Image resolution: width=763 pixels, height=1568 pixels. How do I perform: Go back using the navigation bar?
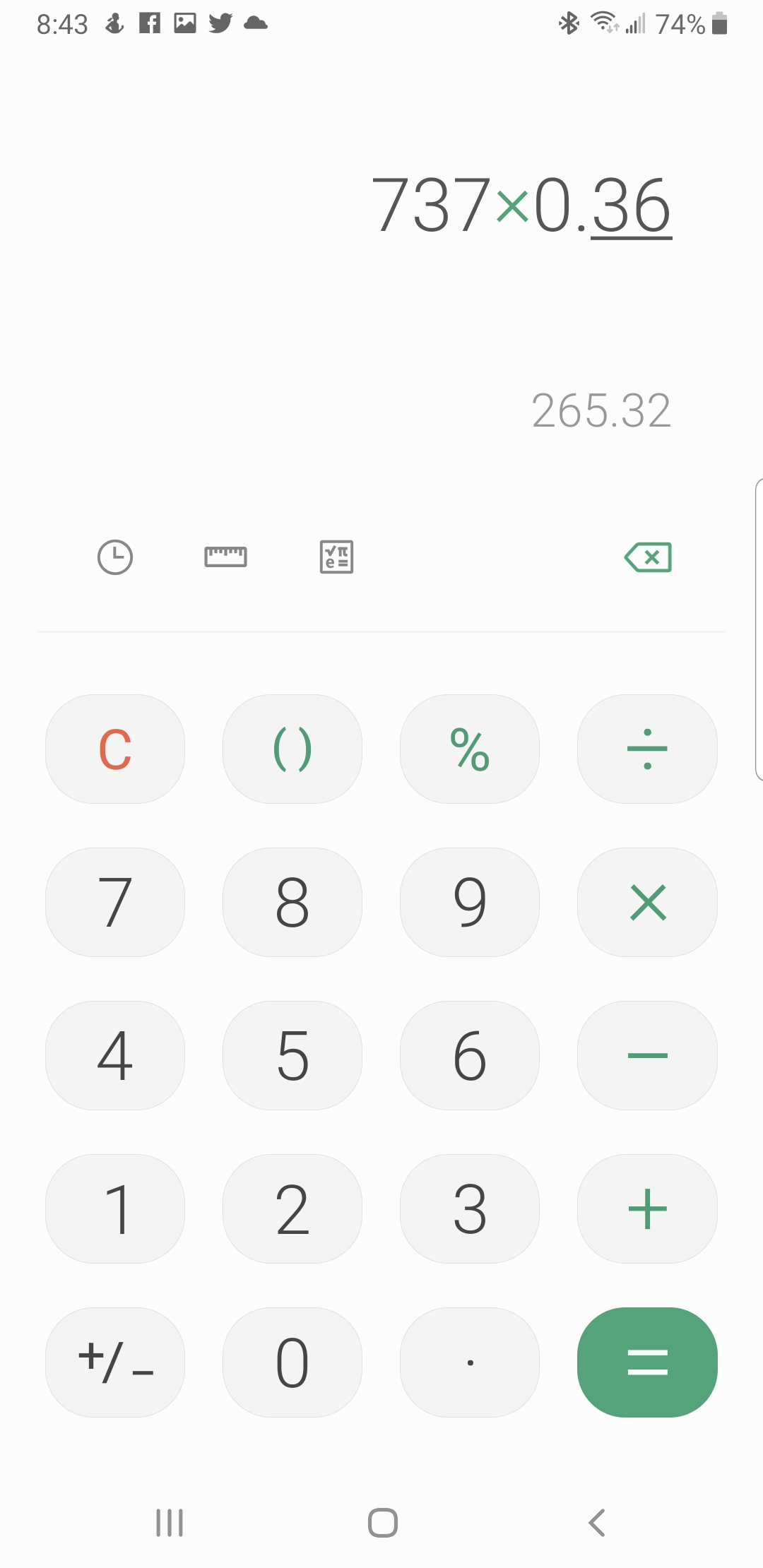[x=597, y=1523]
